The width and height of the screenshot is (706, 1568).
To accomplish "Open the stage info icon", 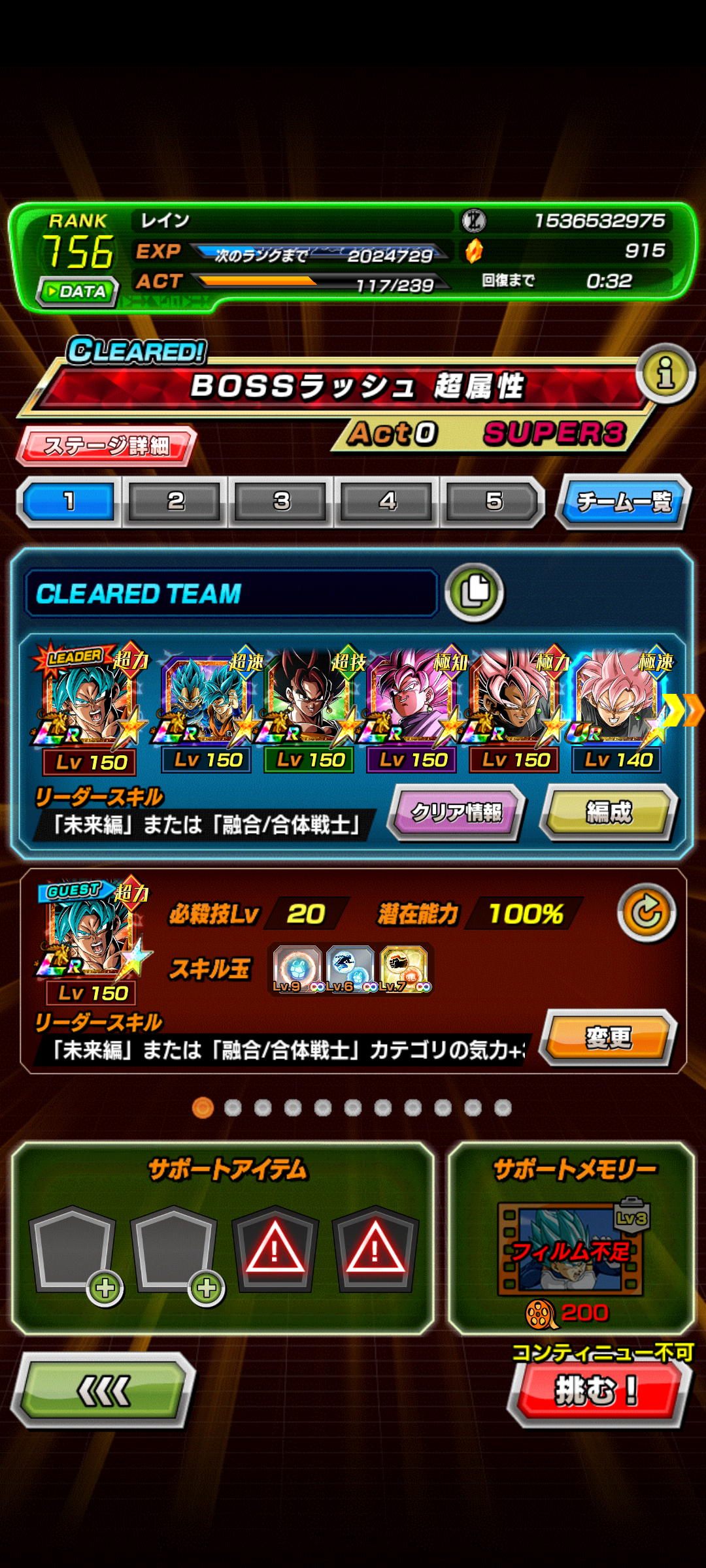I will coord(667,374).
